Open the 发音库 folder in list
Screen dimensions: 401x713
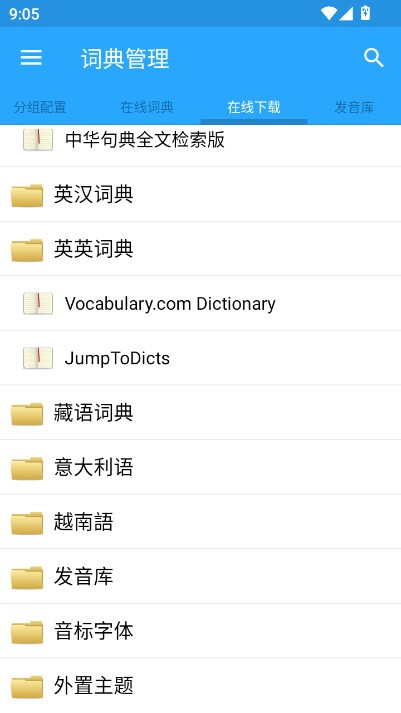[200, 576]
